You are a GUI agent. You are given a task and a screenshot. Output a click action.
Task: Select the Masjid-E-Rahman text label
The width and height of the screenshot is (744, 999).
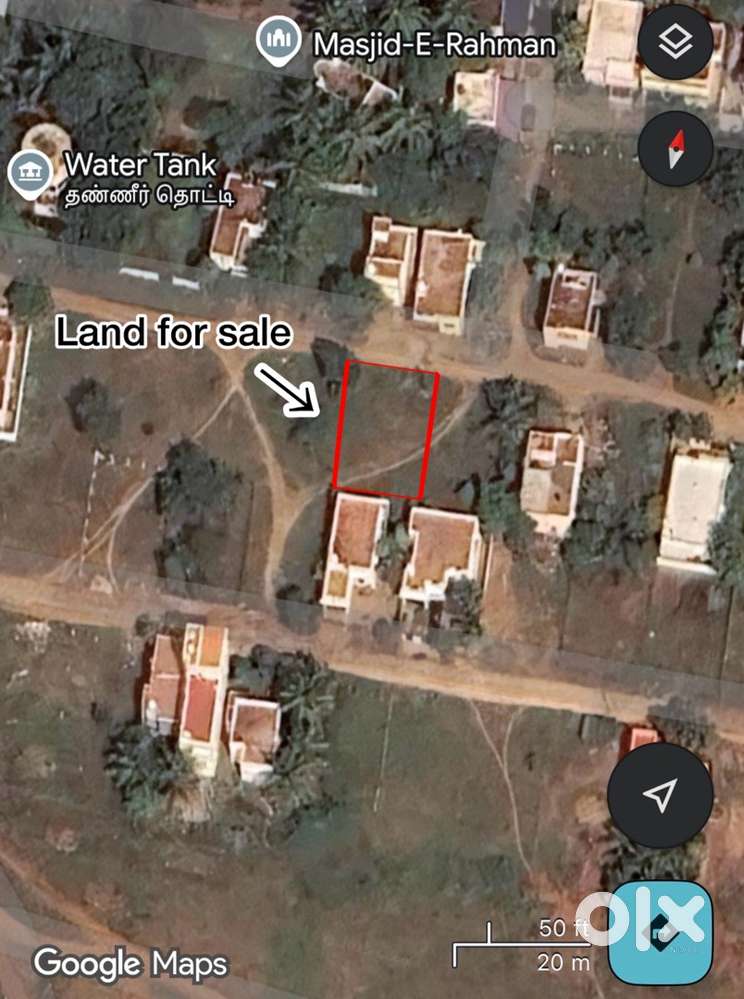click(x=433, y=44)
